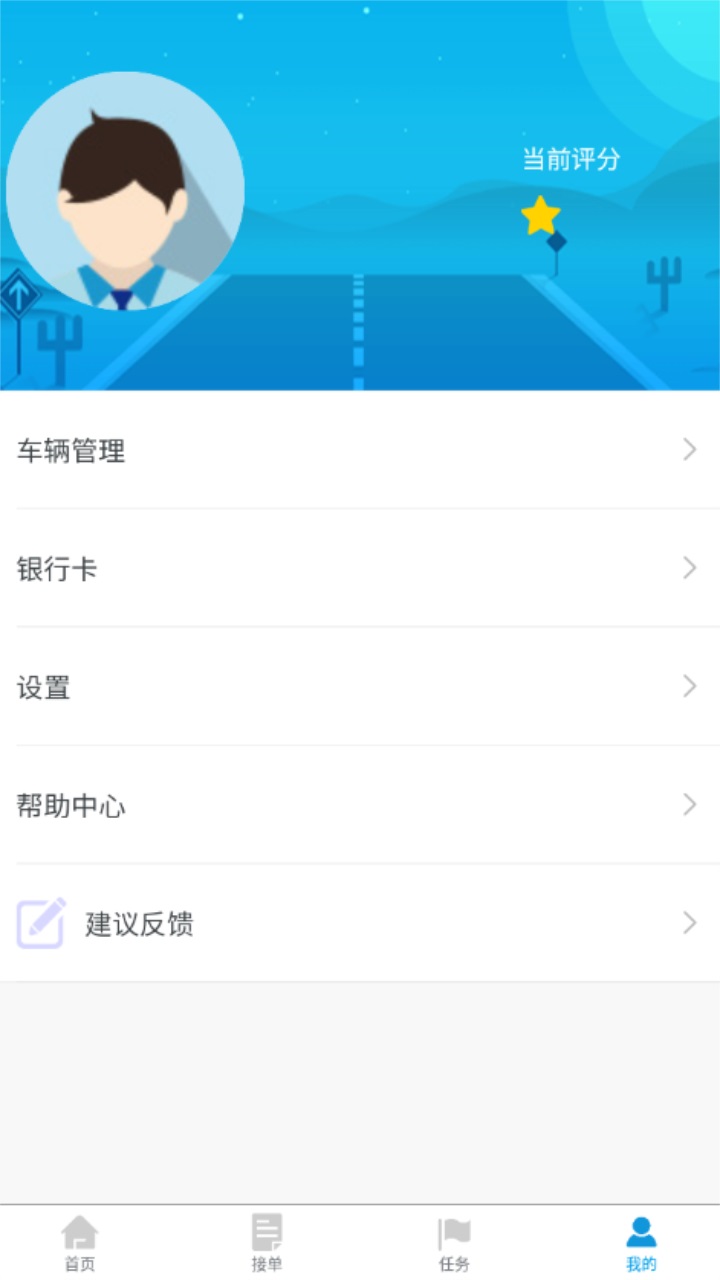The image size is (720, 1280).
Task: Open 设置 settings page
Action: click(x=44, y=687)
